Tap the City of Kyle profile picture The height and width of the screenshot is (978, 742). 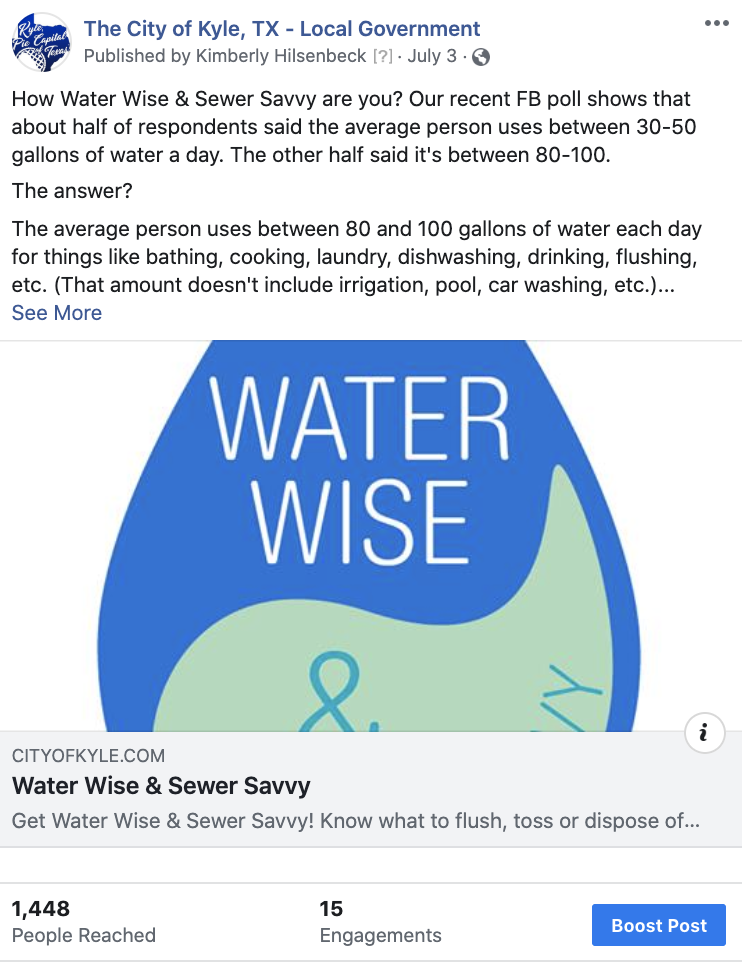40,42
